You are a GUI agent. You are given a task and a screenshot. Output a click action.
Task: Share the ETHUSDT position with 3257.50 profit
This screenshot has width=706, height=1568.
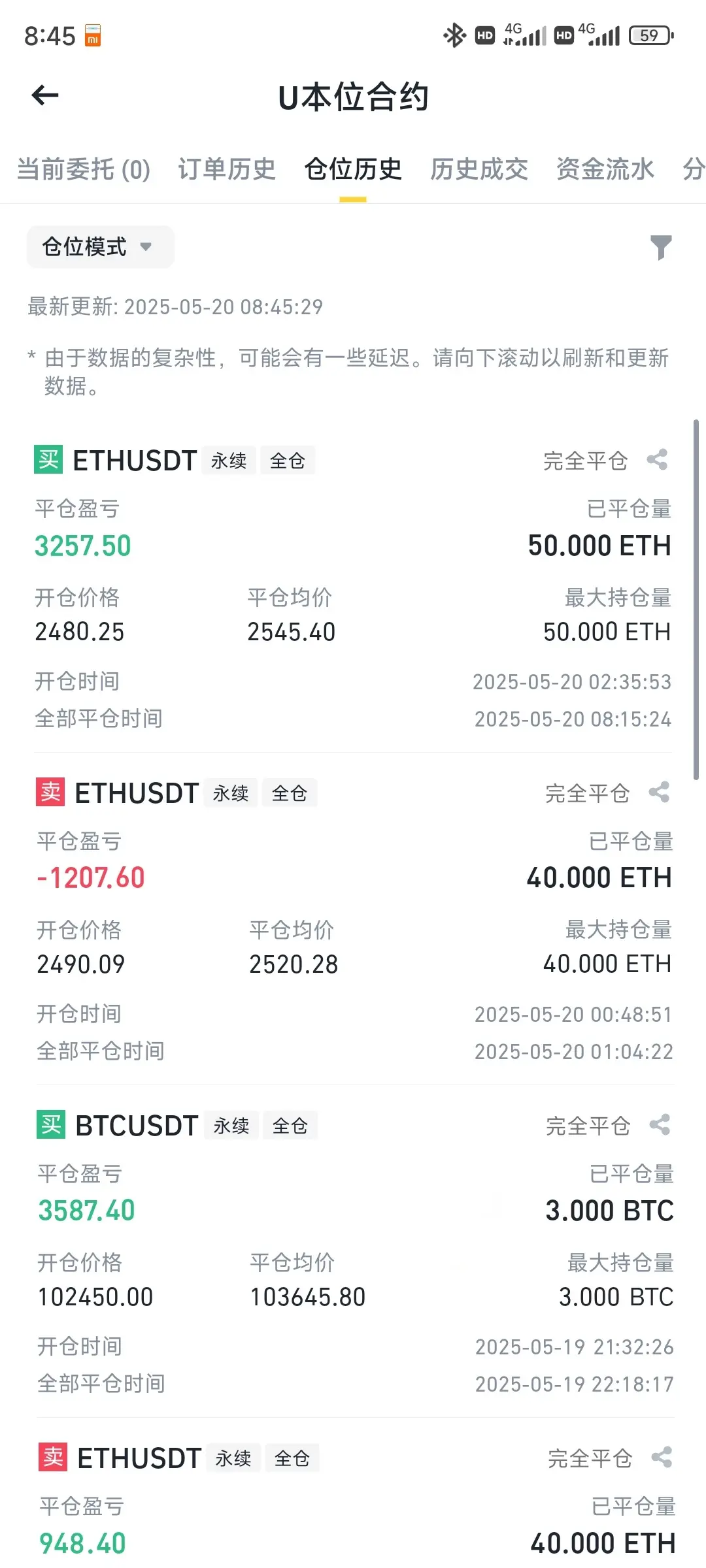(x=657, y=460)
